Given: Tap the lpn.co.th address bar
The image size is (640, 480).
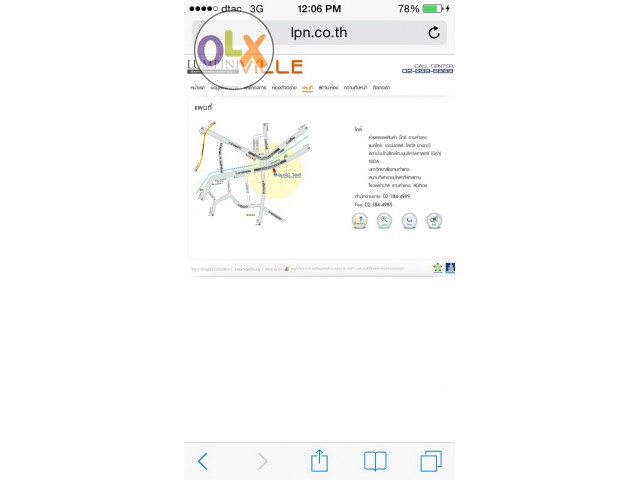Looking at the screenshot, I should point(320,32).
